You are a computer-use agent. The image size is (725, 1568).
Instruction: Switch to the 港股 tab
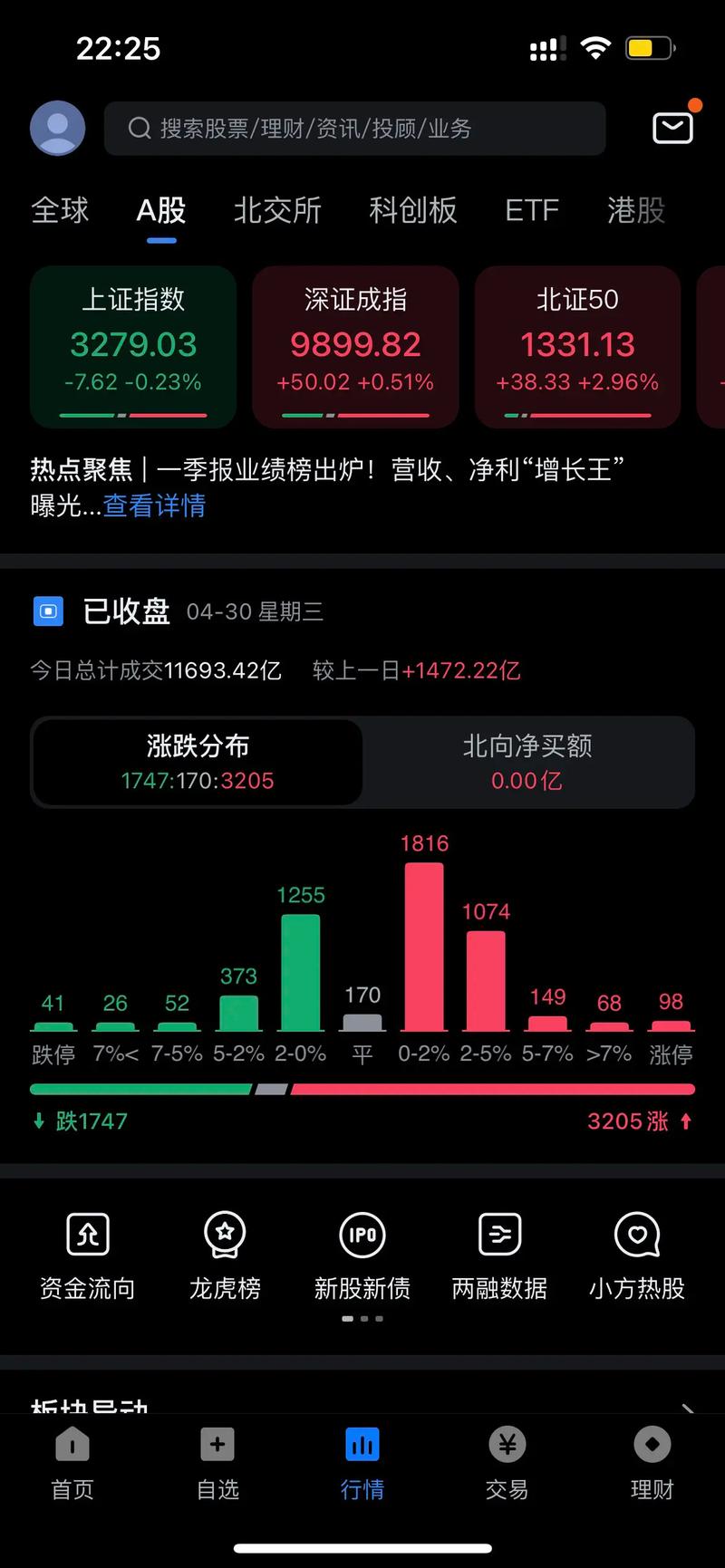click(x=636, y=210)
